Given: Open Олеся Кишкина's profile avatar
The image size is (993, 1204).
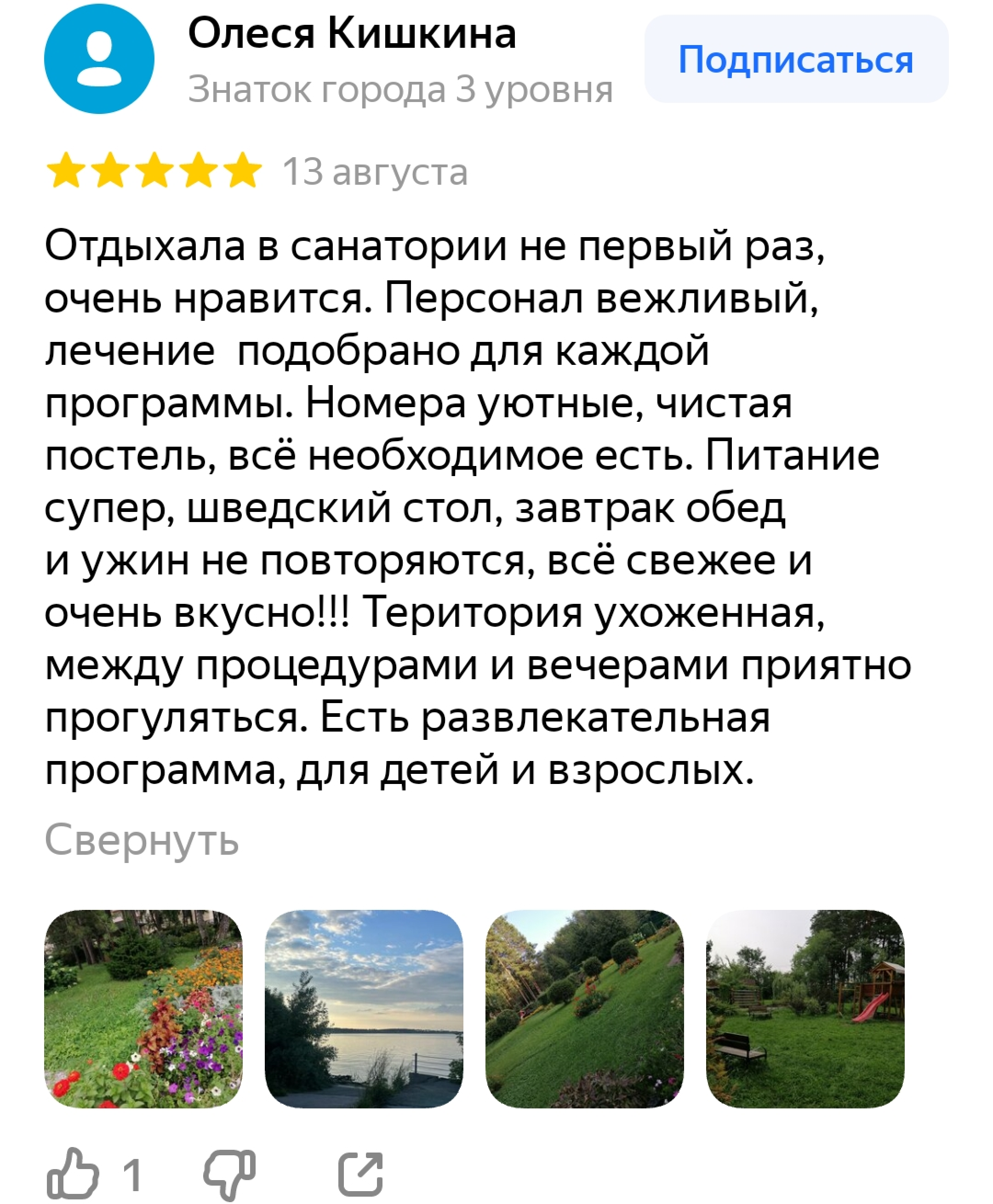Looking at the screenshot, I should (x=99, y=59).
